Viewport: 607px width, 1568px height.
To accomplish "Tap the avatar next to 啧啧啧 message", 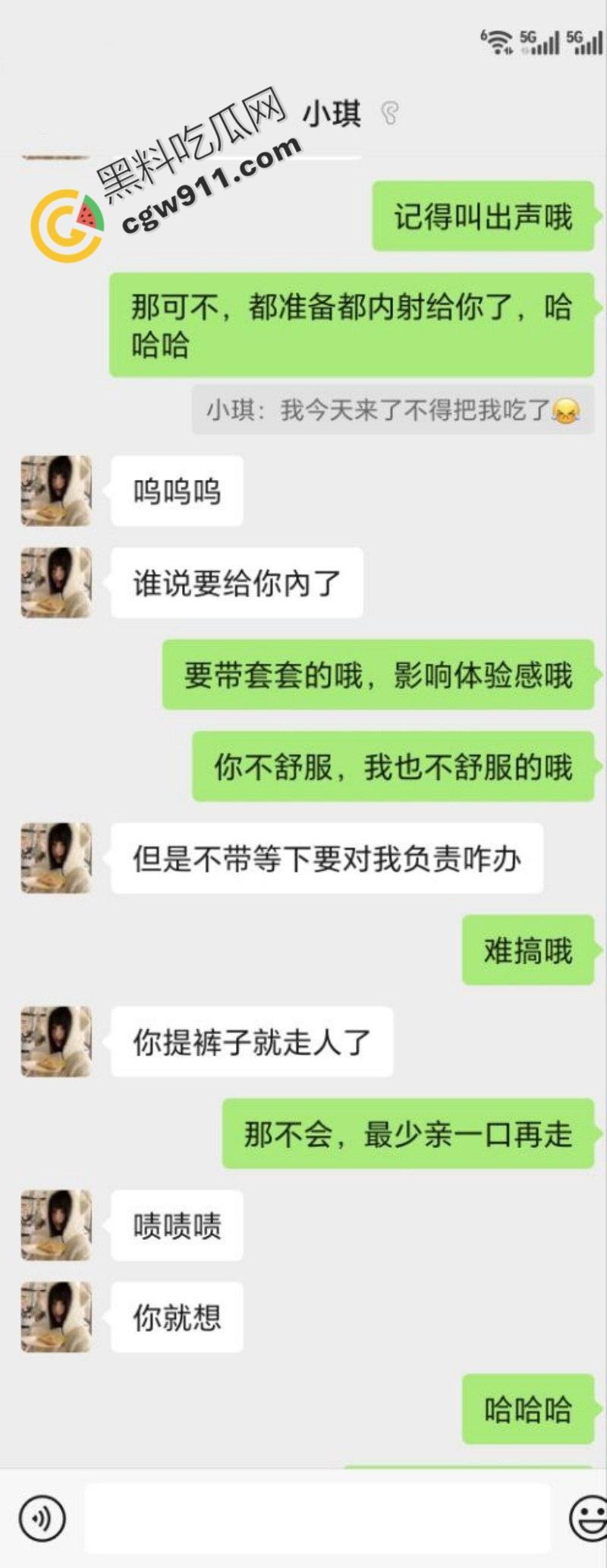I will [x=55, y=1226].
